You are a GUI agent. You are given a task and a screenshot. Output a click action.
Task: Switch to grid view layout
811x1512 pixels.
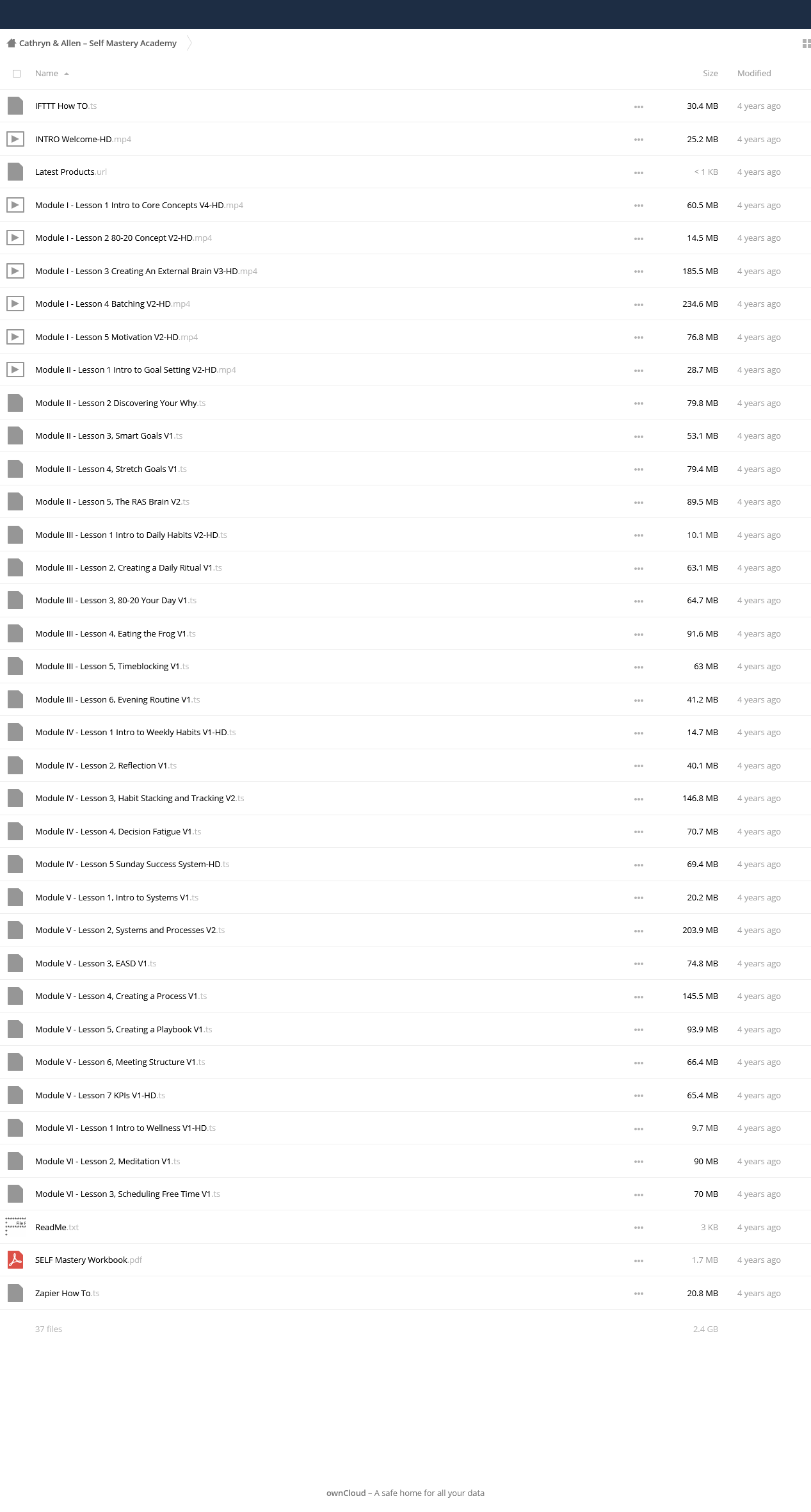click(x=807, y=44)
